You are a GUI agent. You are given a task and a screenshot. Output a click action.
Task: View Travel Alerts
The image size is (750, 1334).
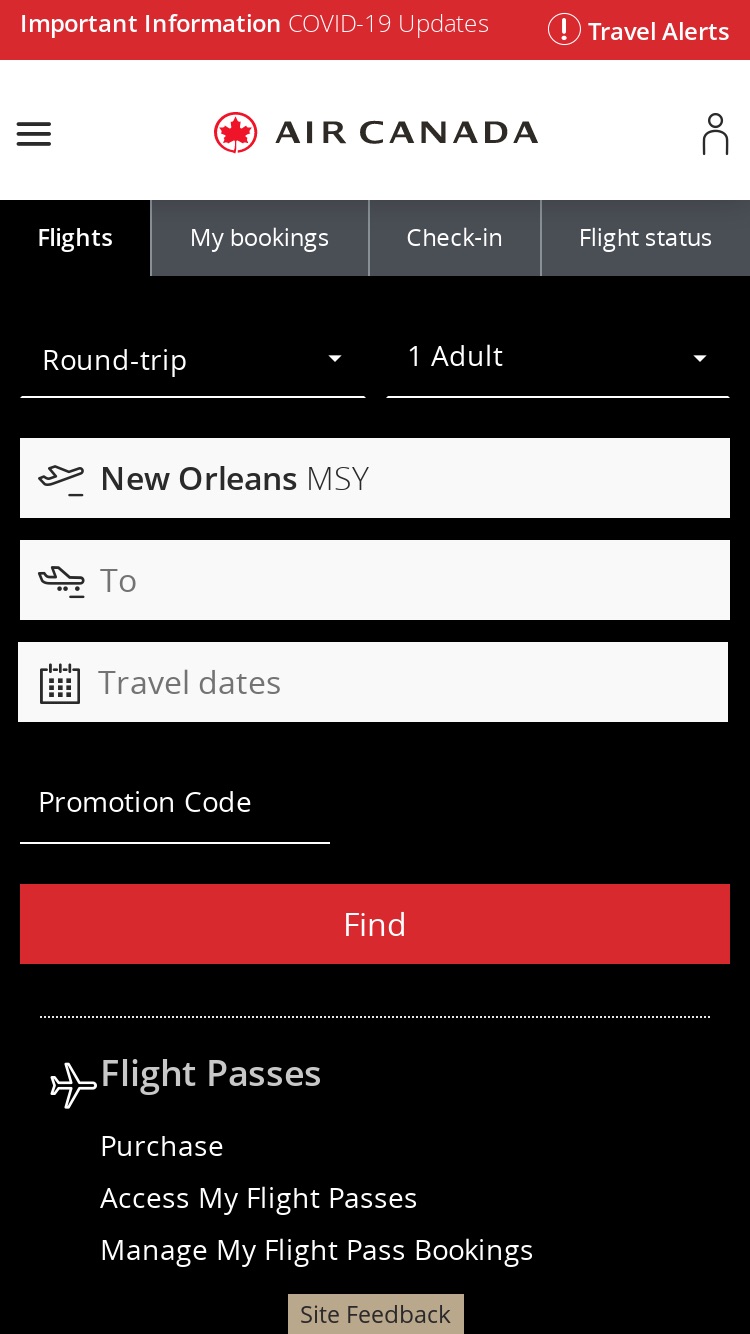point(639,31)
